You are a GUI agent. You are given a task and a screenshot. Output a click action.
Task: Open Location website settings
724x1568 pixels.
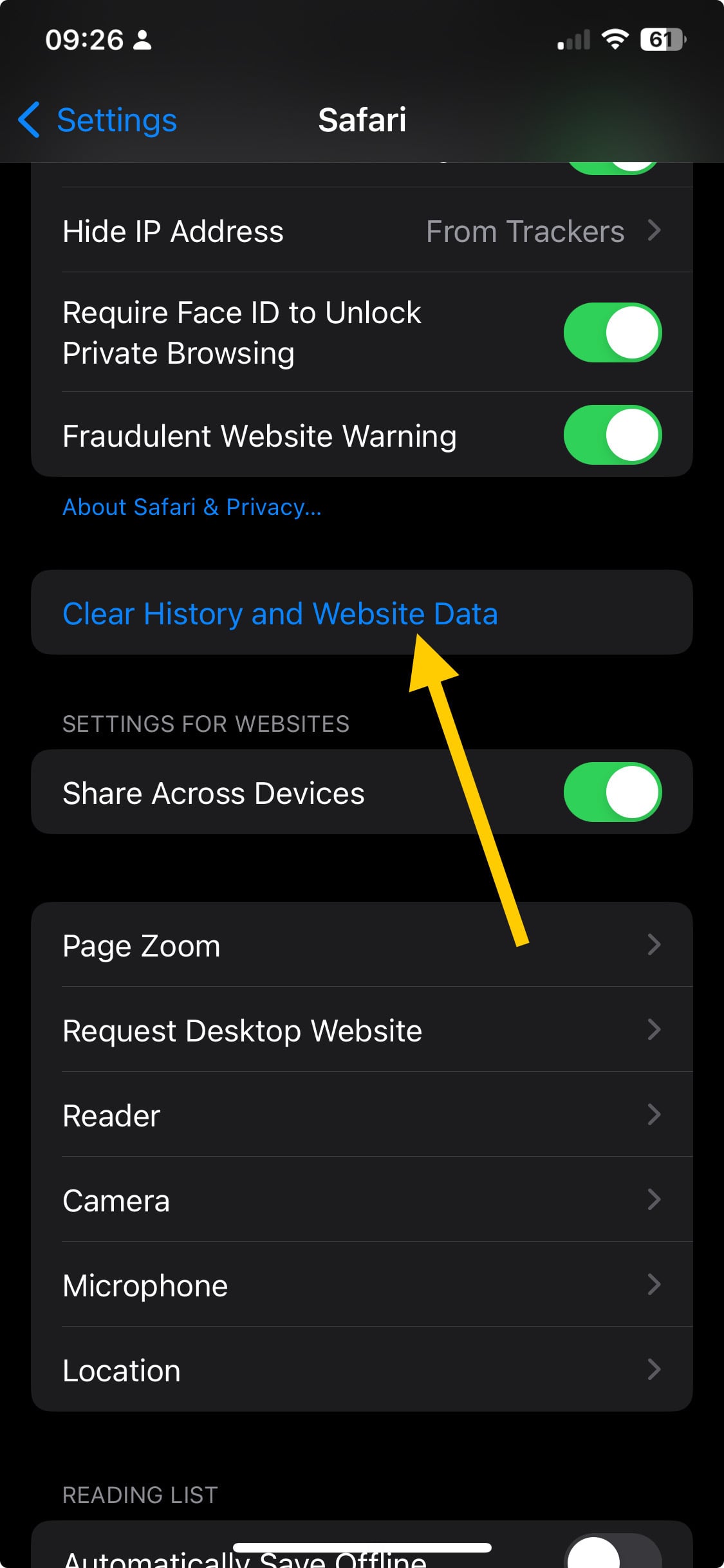pyautogui.click(x=362, y=1370)
